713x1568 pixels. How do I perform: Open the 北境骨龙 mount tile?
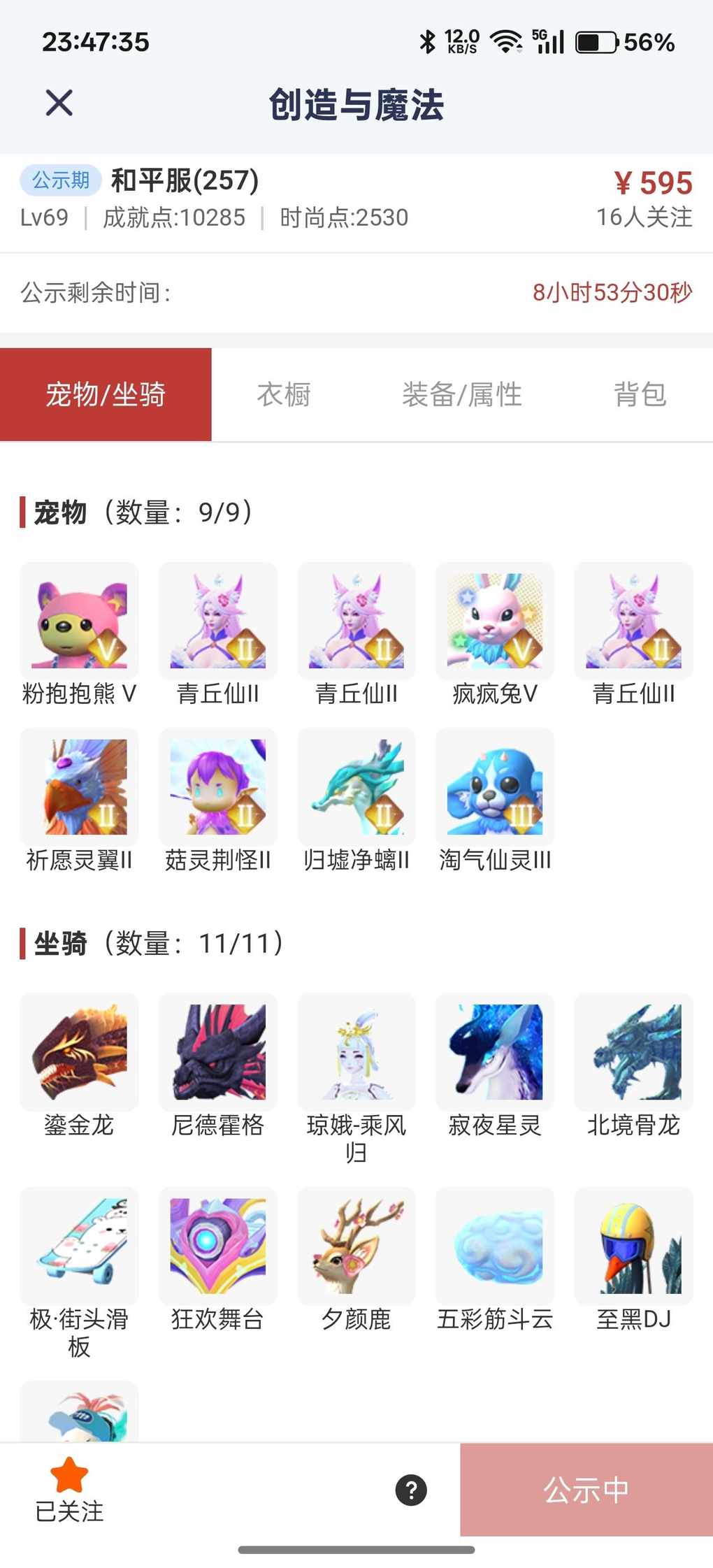[633, 1052]
